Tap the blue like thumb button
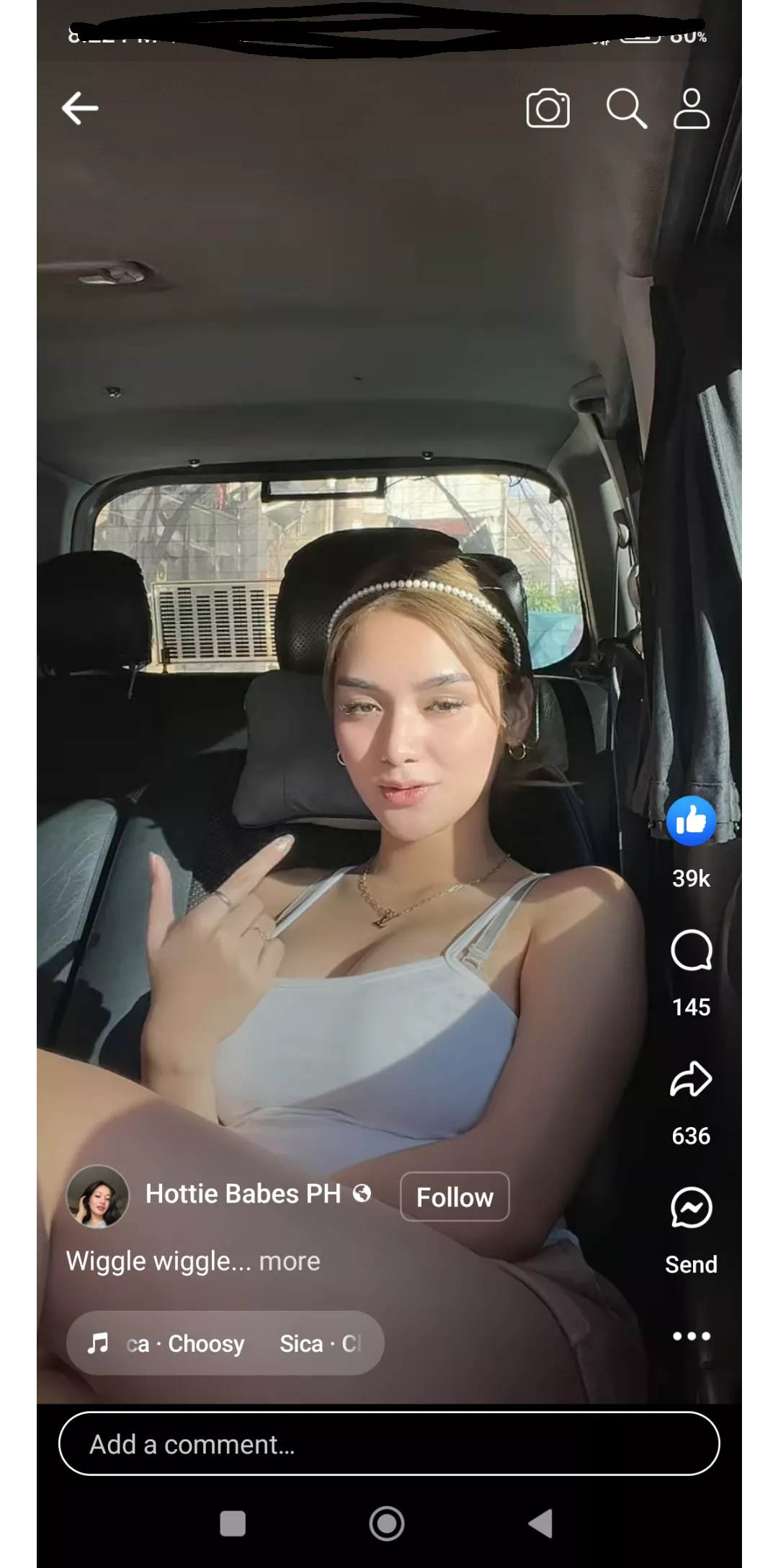Image resolution: width=778 pixels, height=1568 pixels. coord(691,820)
